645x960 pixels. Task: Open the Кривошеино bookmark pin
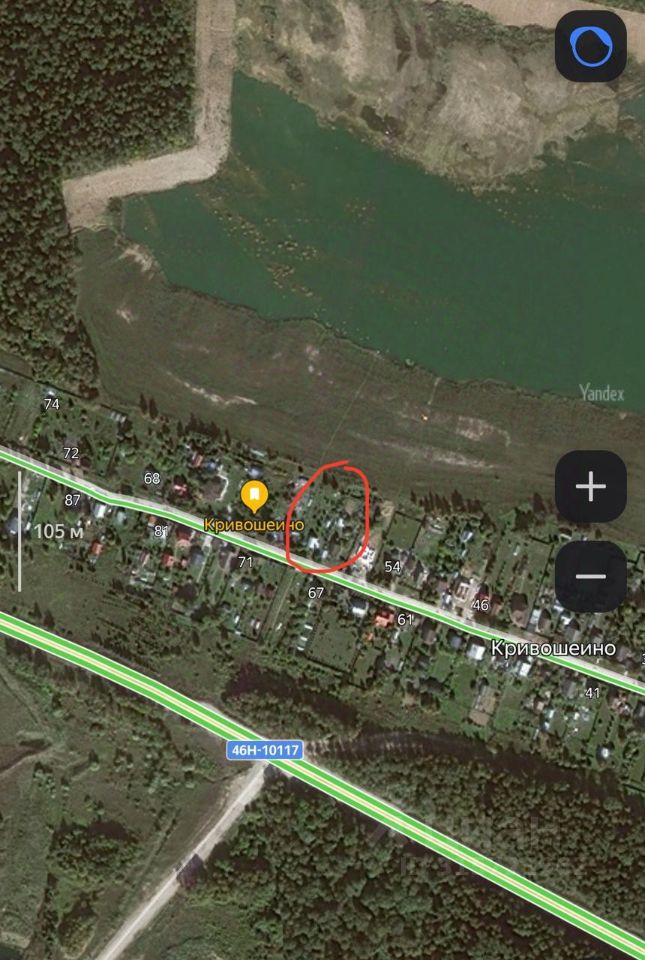pos(255,494)
